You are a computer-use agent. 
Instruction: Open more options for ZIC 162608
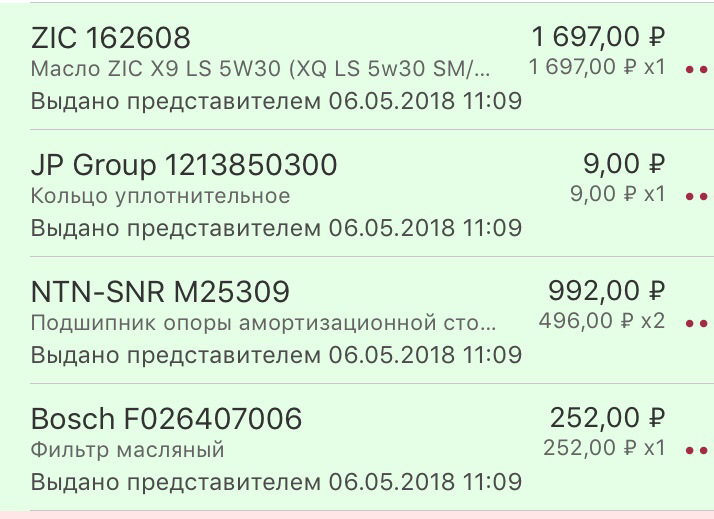(695, 70)
